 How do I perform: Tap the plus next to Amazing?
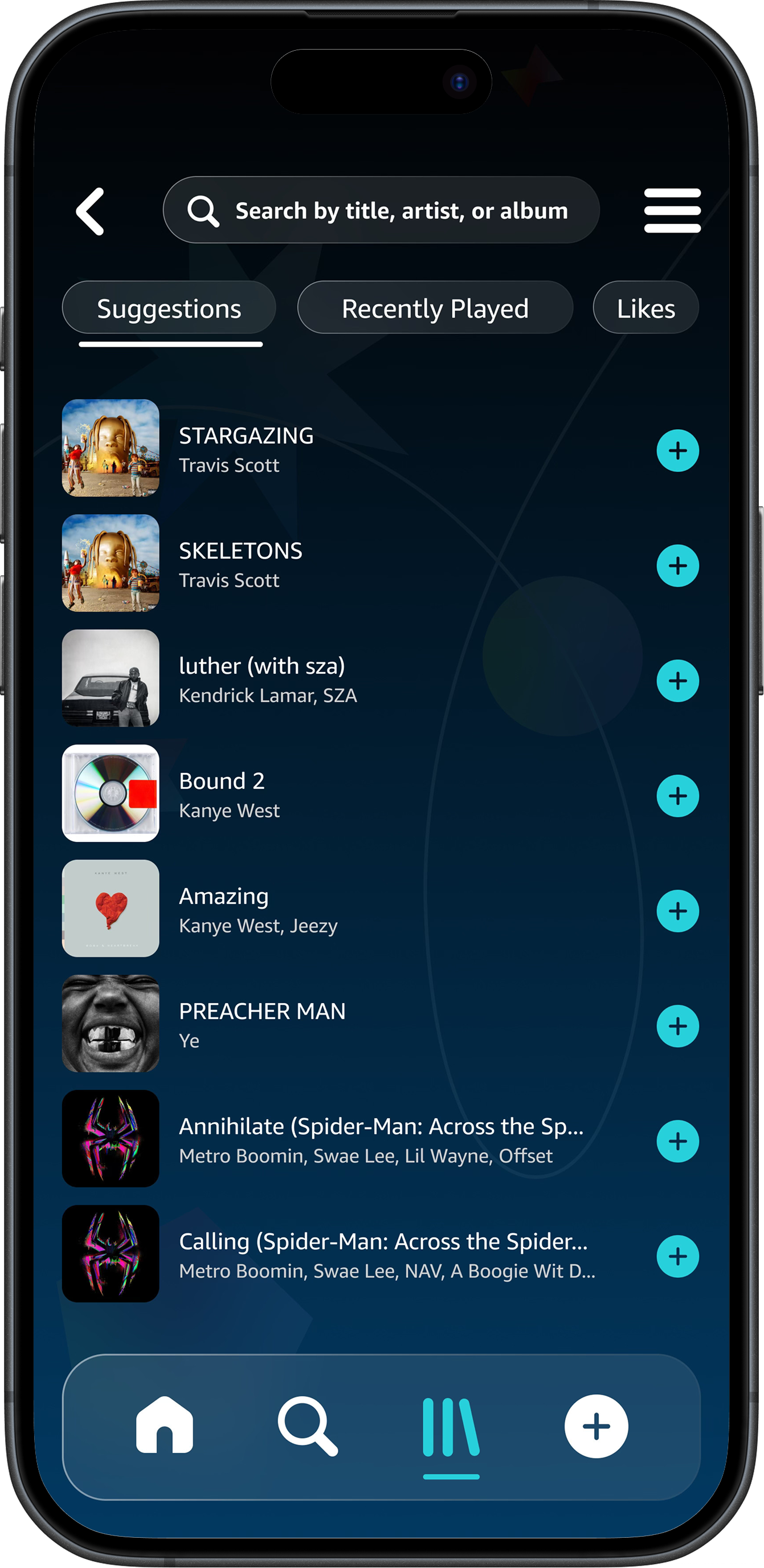point(677,911)
